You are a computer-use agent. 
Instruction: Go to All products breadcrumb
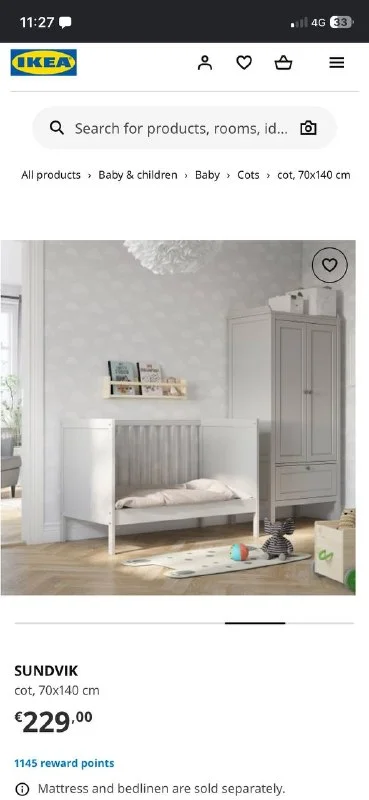click(51, 175)
